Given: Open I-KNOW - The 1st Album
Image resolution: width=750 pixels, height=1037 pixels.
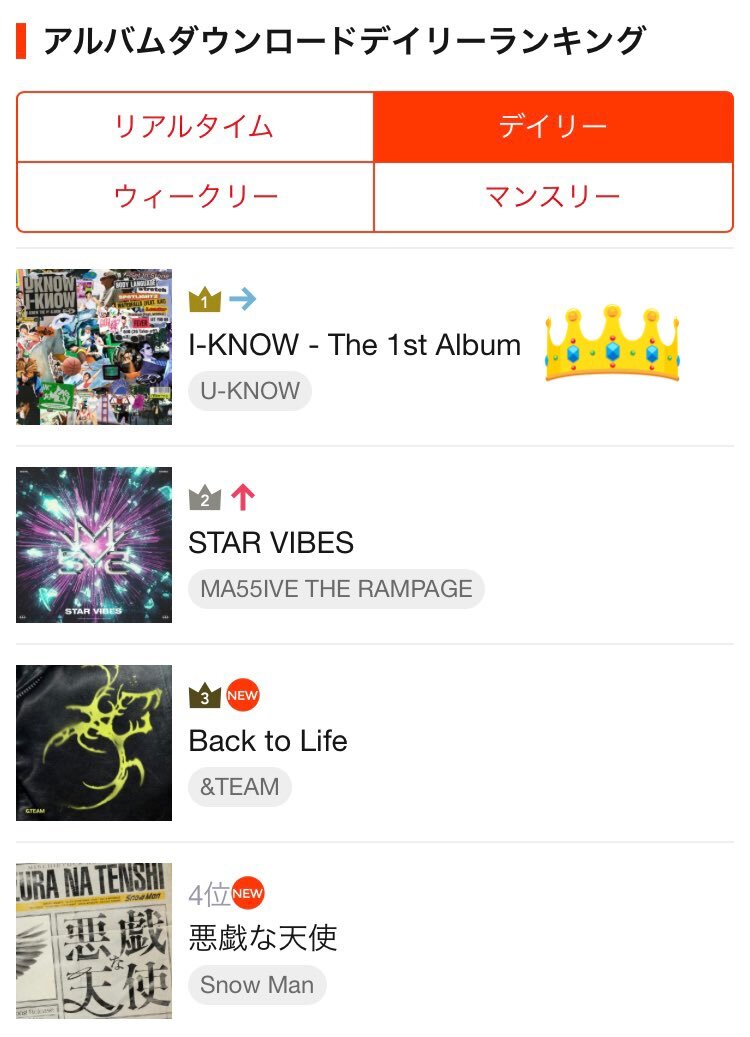Looking at the screenshot, I should [x=354, y=345].
